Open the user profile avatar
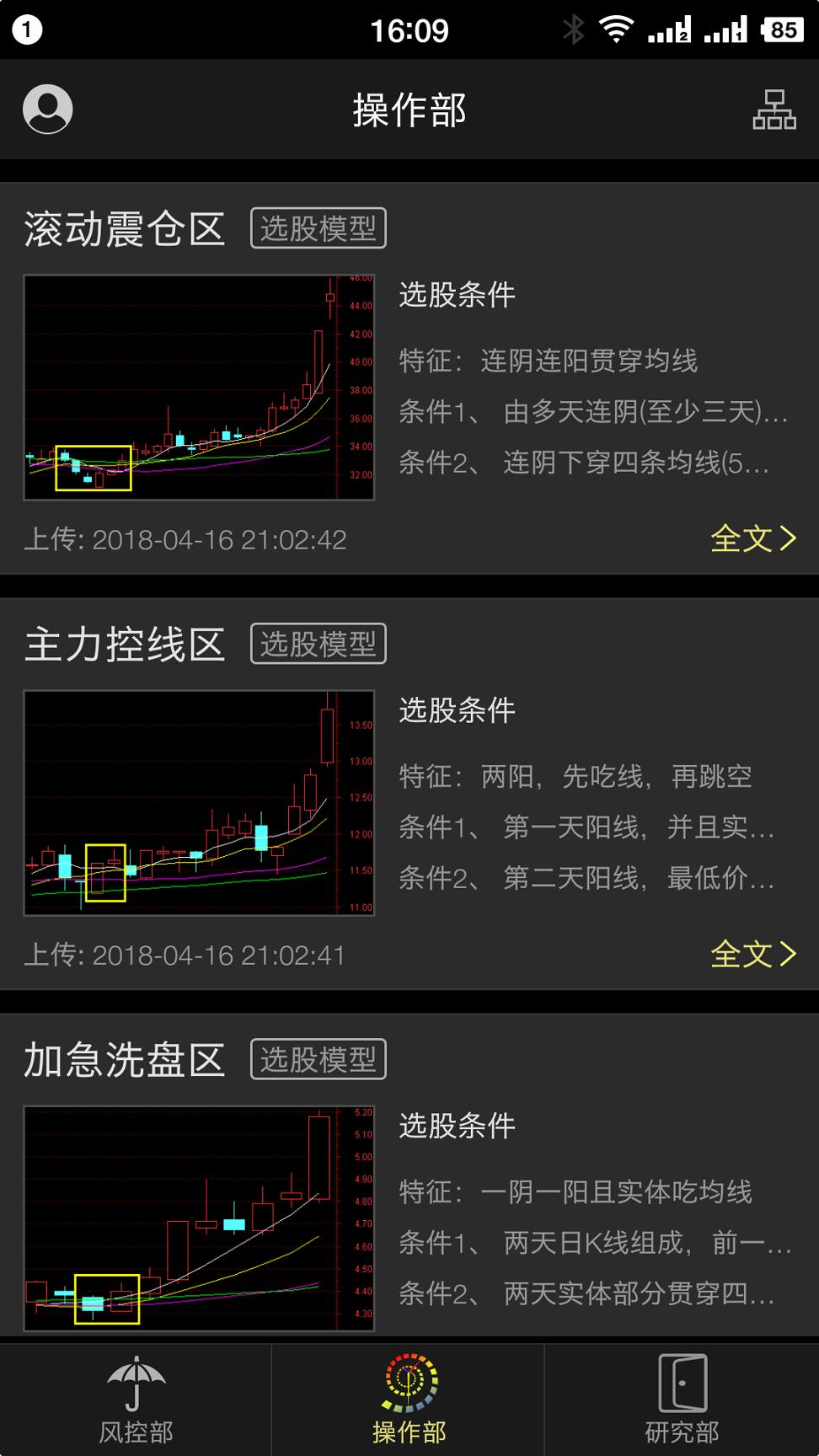 pyautogui.click(x=47, y=110)
